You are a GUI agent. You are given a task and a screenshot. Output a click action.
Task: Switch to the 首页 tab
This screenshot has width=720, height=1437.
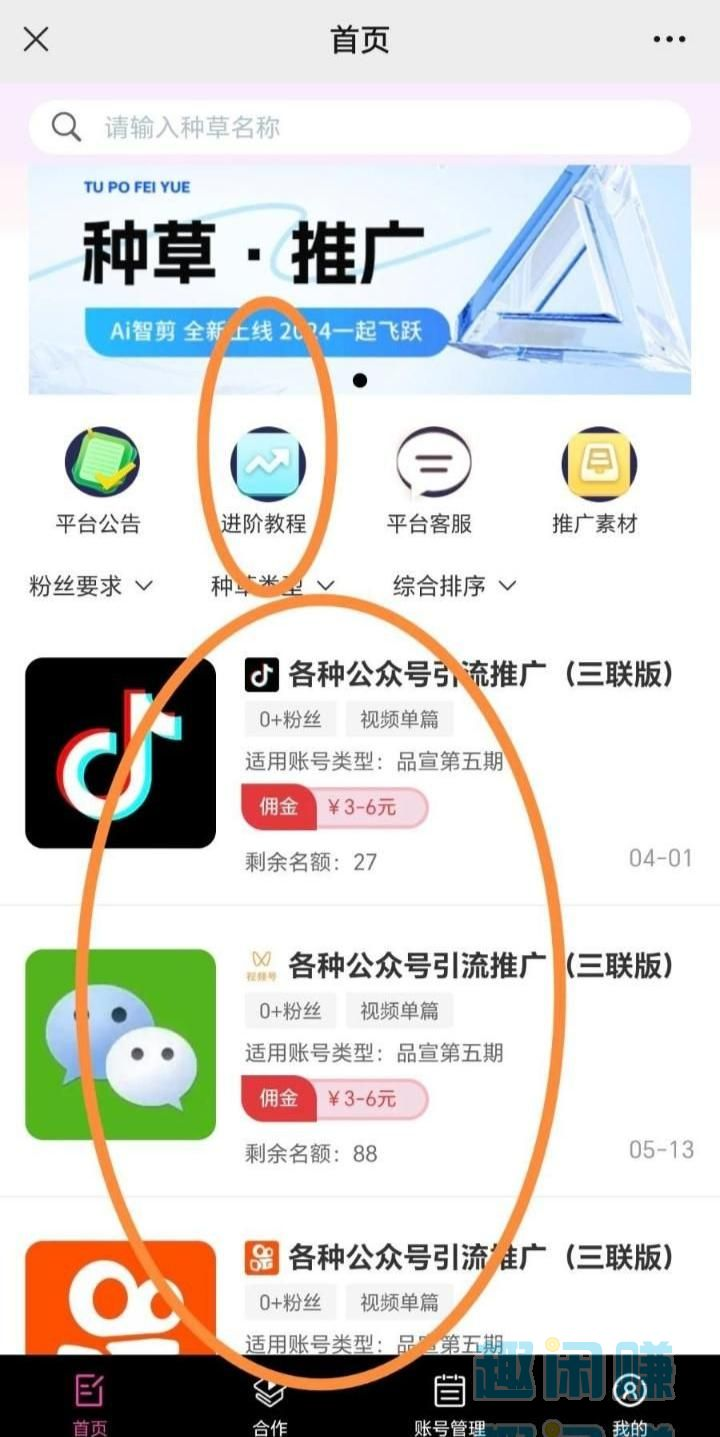[x=90, y=1400]
